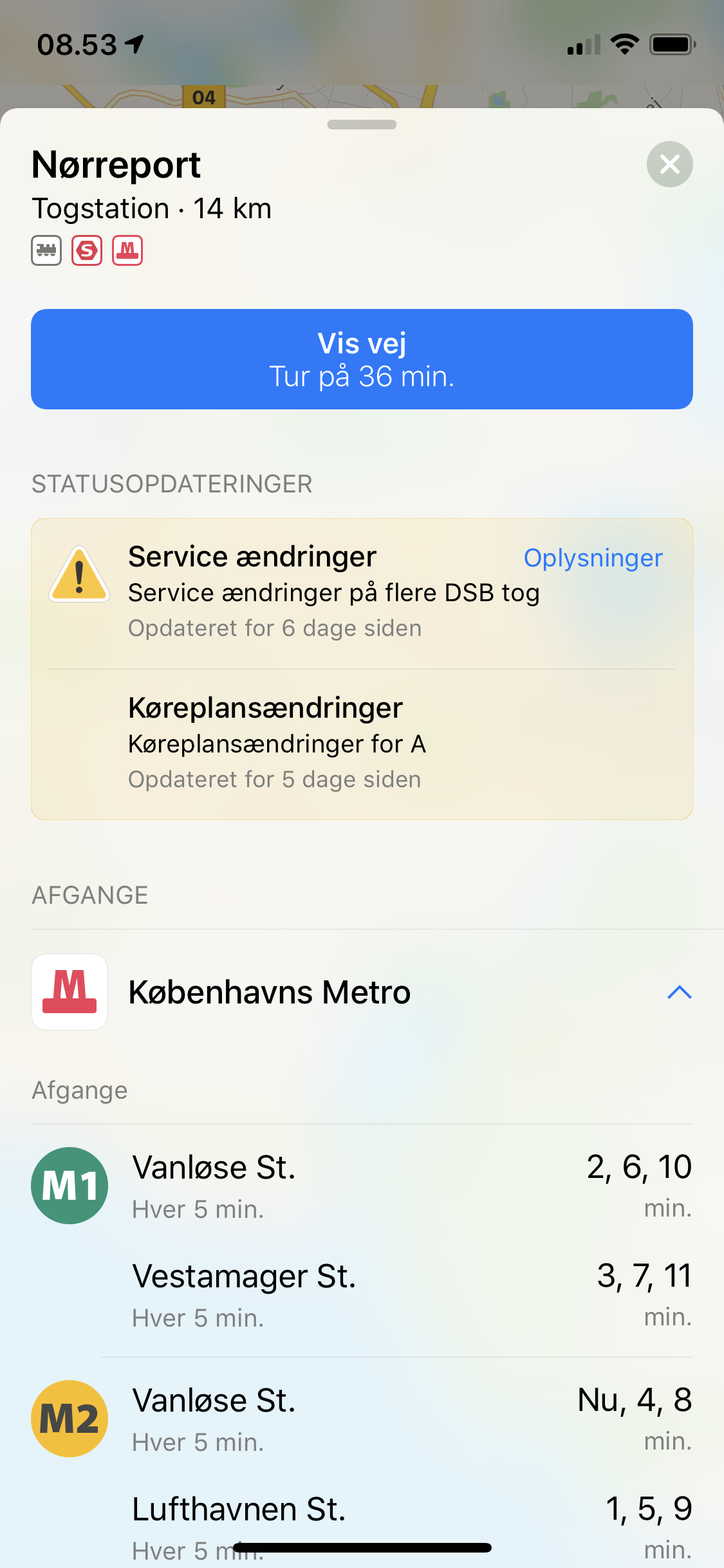
Task: Tap Vis vej for directions
Action: pos(362,359)
